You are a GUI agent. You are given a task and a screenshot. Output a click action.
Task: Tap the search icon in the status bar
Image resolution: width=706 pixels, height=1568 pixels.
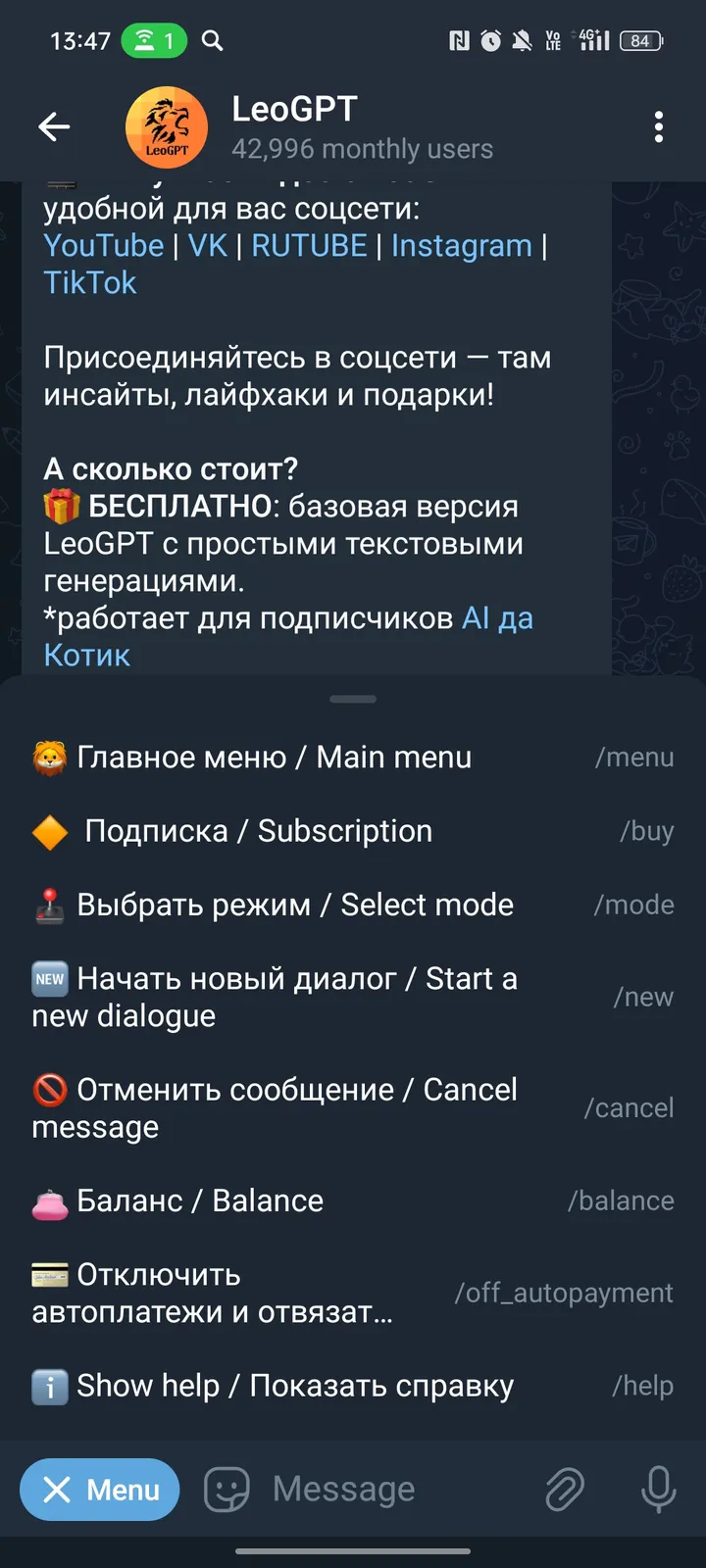point(212,41)
